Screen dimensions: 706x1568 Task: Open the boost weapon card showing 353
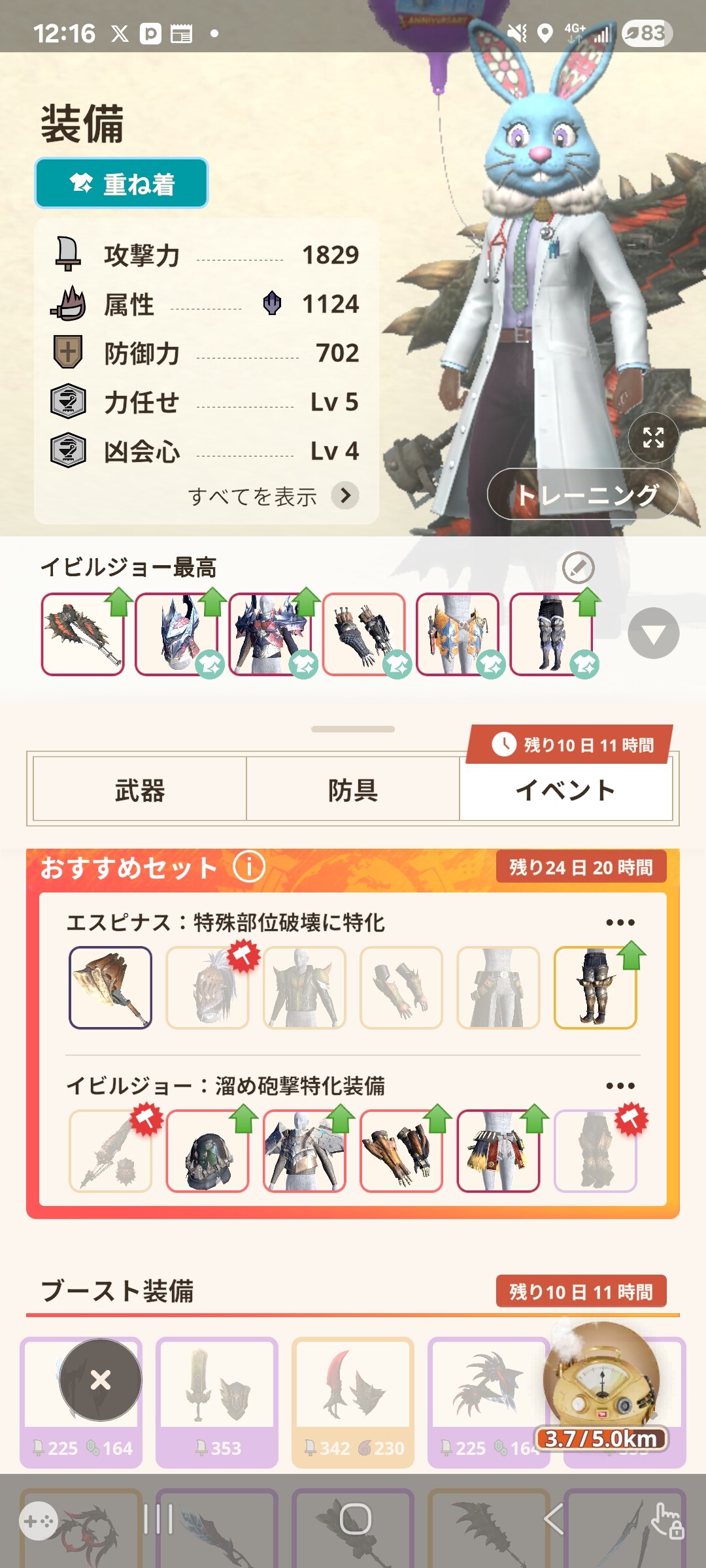(x=217, y=1401)
